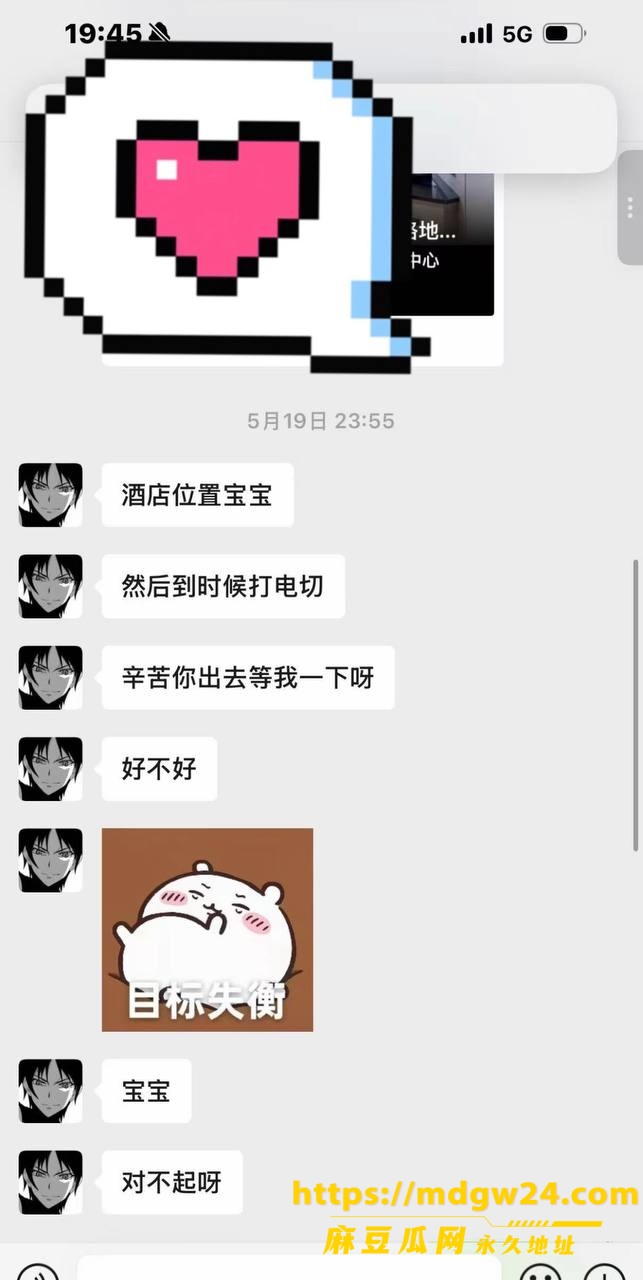Open the plus attachments menu

point(605,1272)
